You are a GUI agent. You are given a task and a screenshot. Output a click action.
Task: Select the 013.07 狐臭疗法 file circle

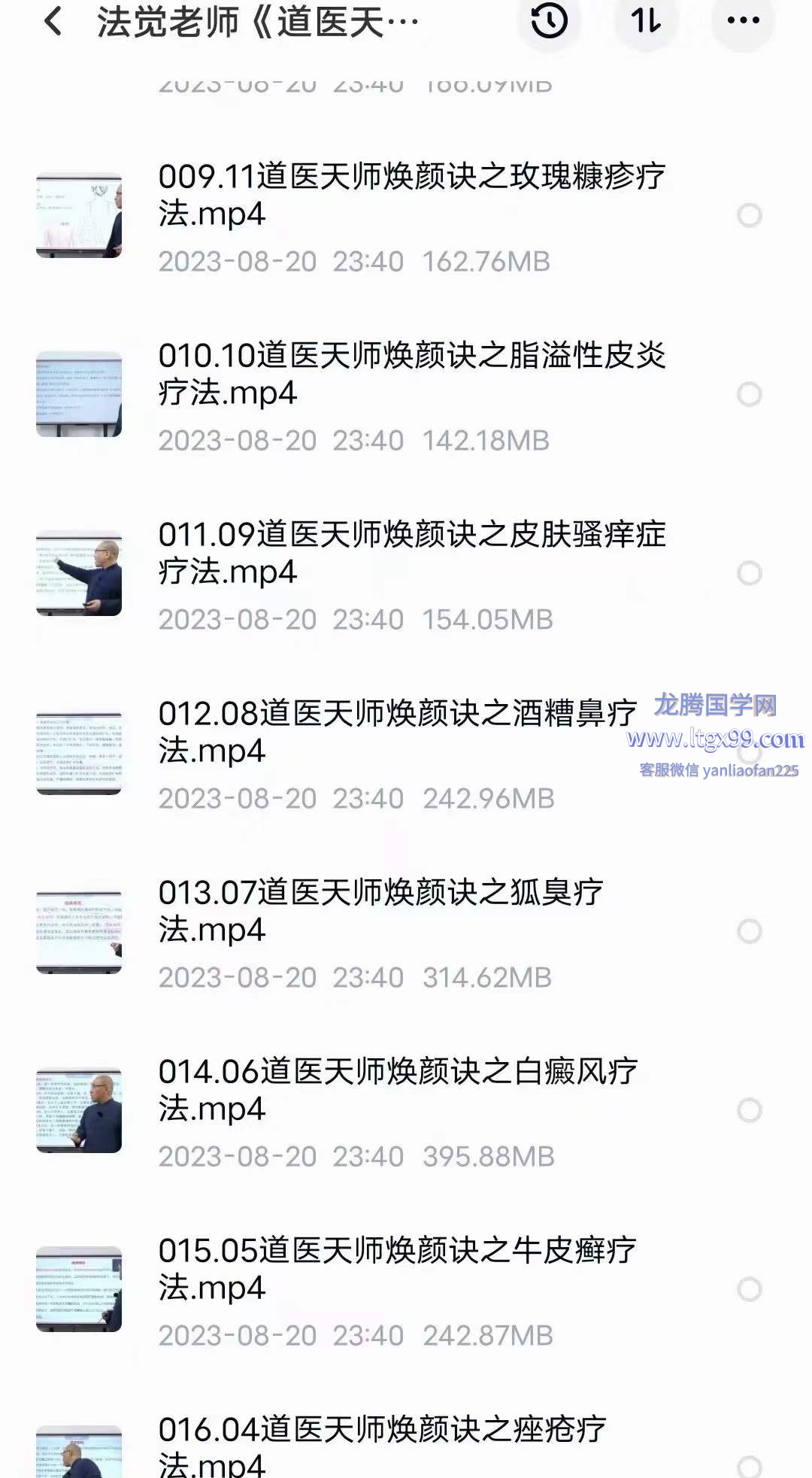point(749,931)
